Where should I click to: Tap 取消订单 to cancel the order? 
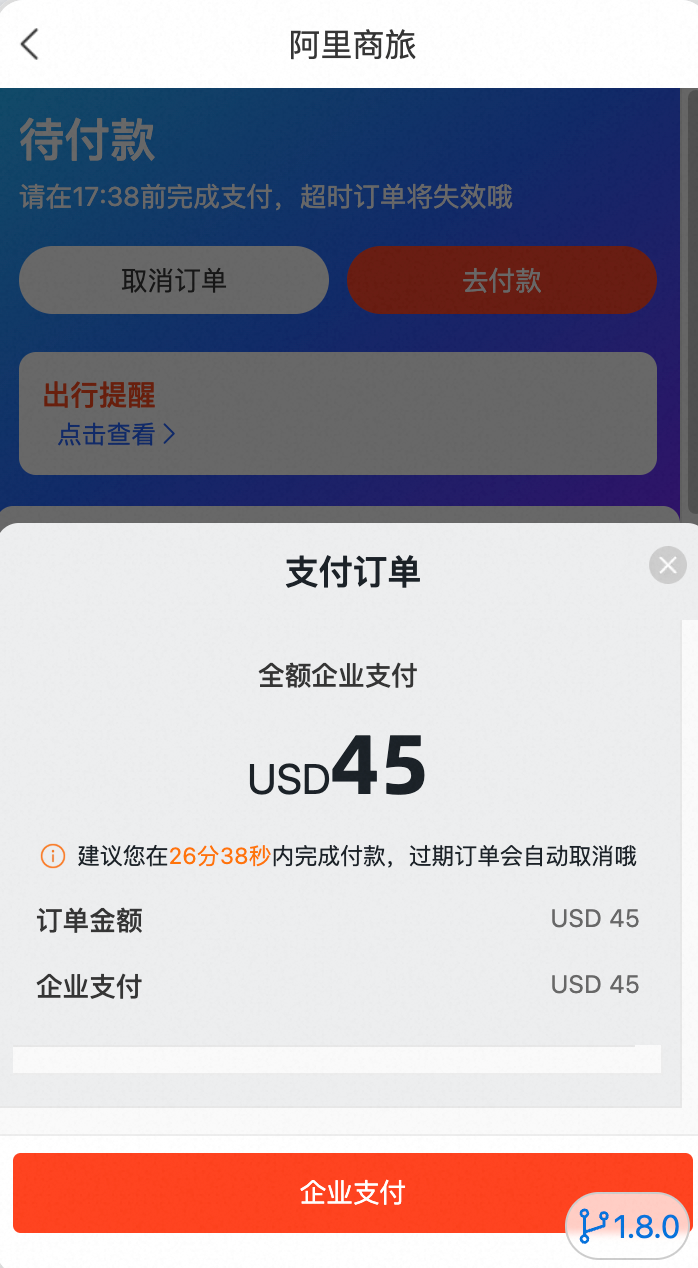pos(174,280)
